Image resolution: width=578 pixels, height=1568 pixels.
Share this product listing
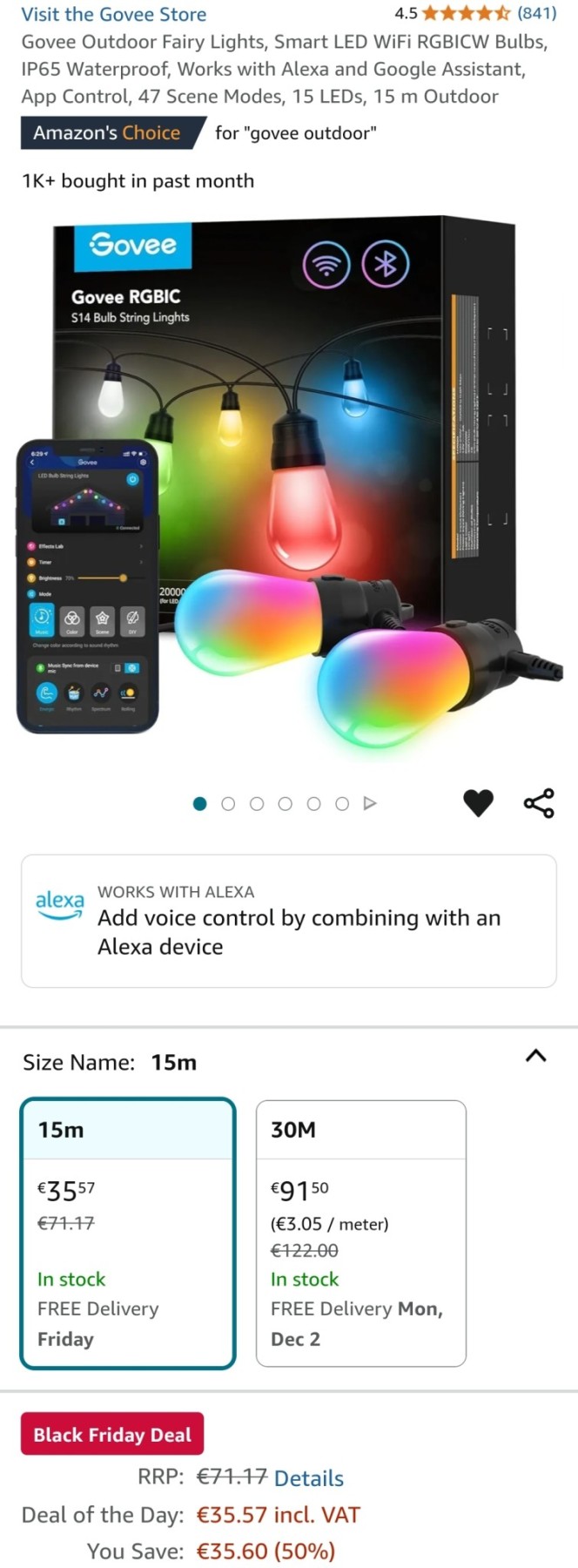pos(539,802)
